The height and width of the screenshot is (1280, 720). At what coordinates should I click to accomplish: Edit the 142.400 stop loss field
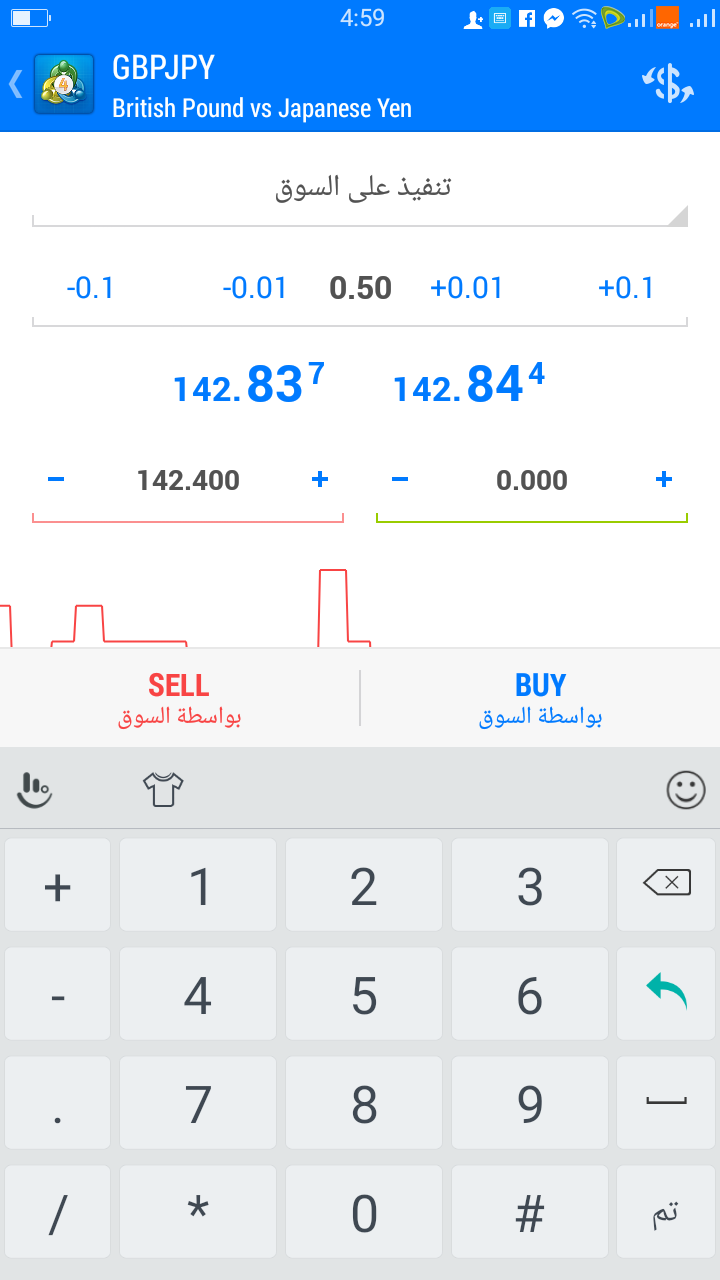pos(188,481)
